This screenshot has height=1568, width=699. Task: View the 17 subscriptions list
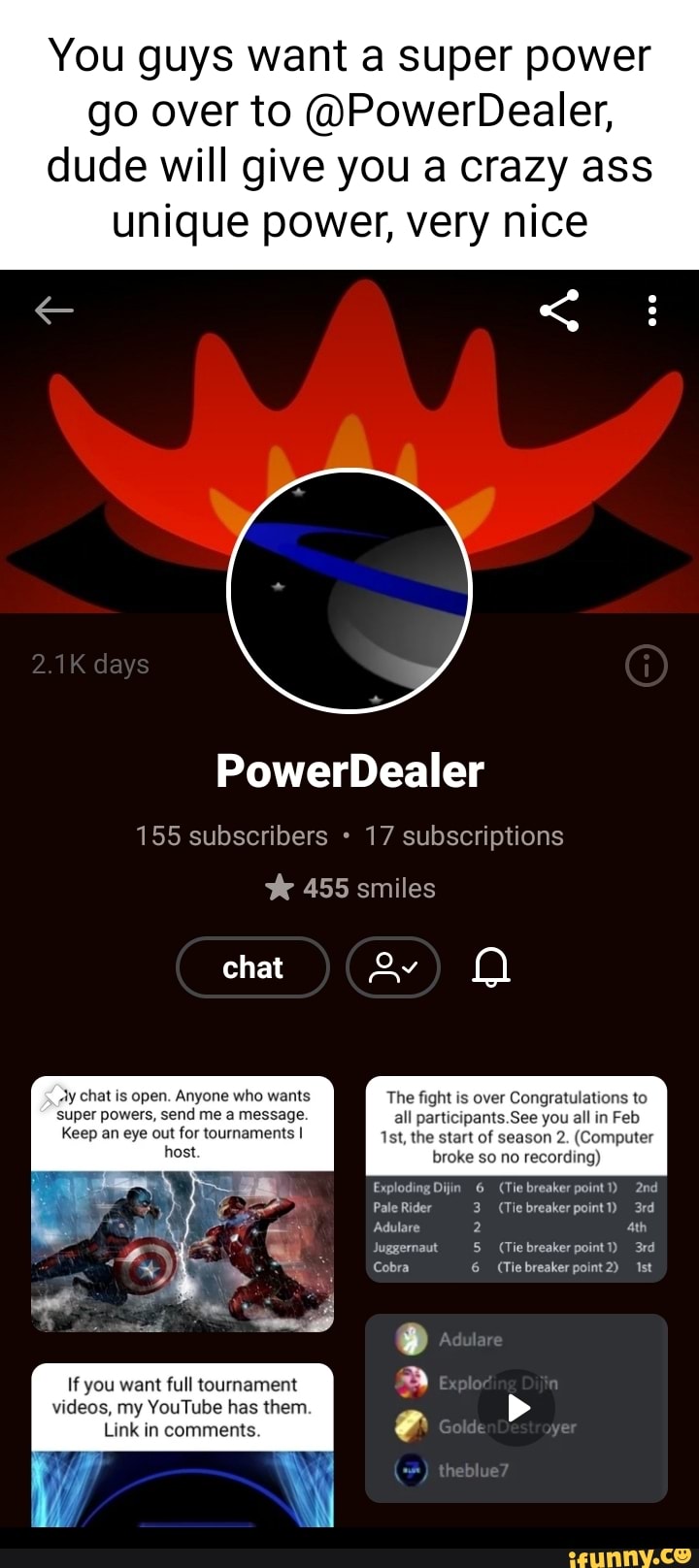coord(464,836)
